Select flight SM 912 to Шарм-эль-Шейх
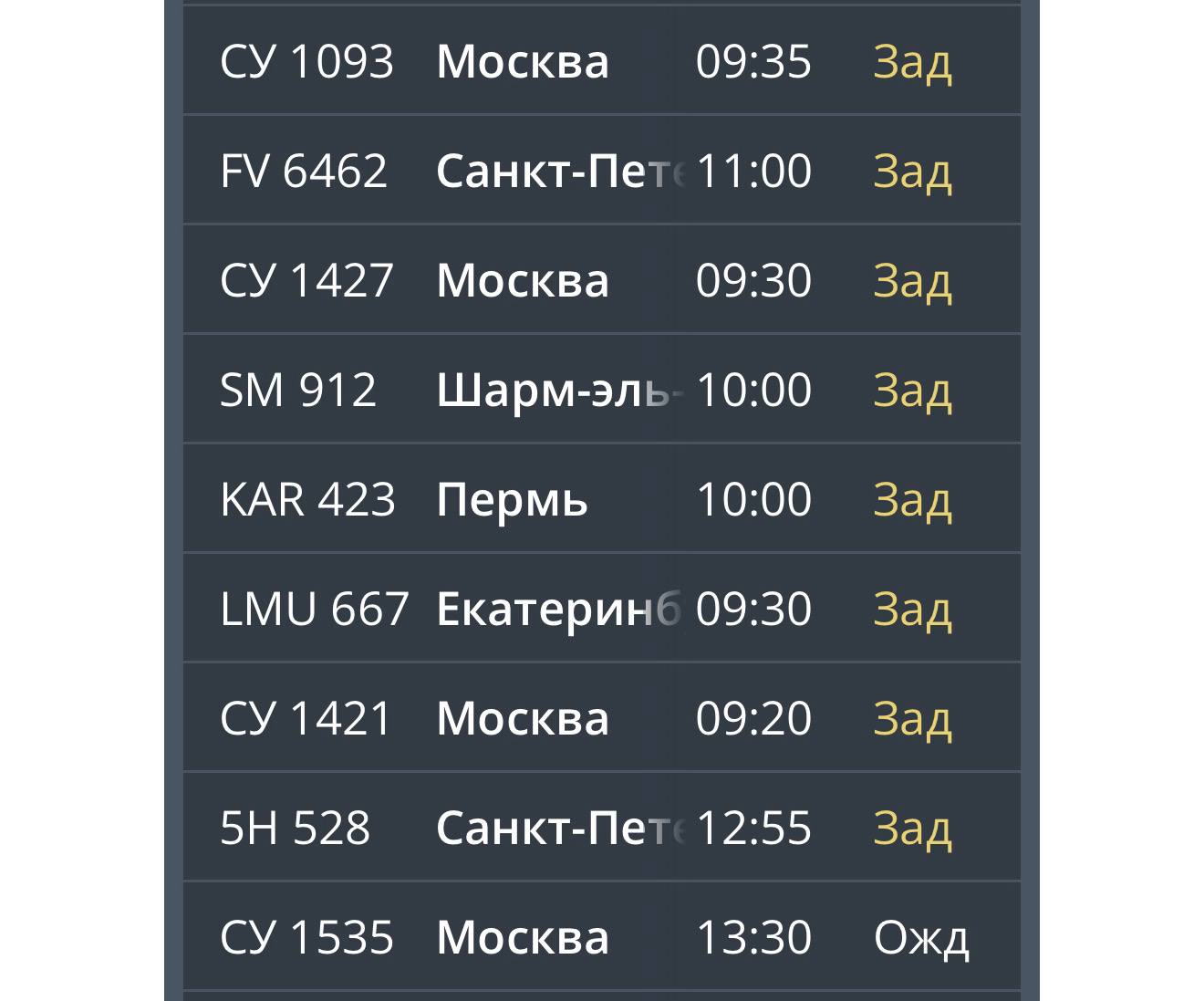Image resolution: width=1204 pixels, height=1001 pixels. click(x=601, y=390)
